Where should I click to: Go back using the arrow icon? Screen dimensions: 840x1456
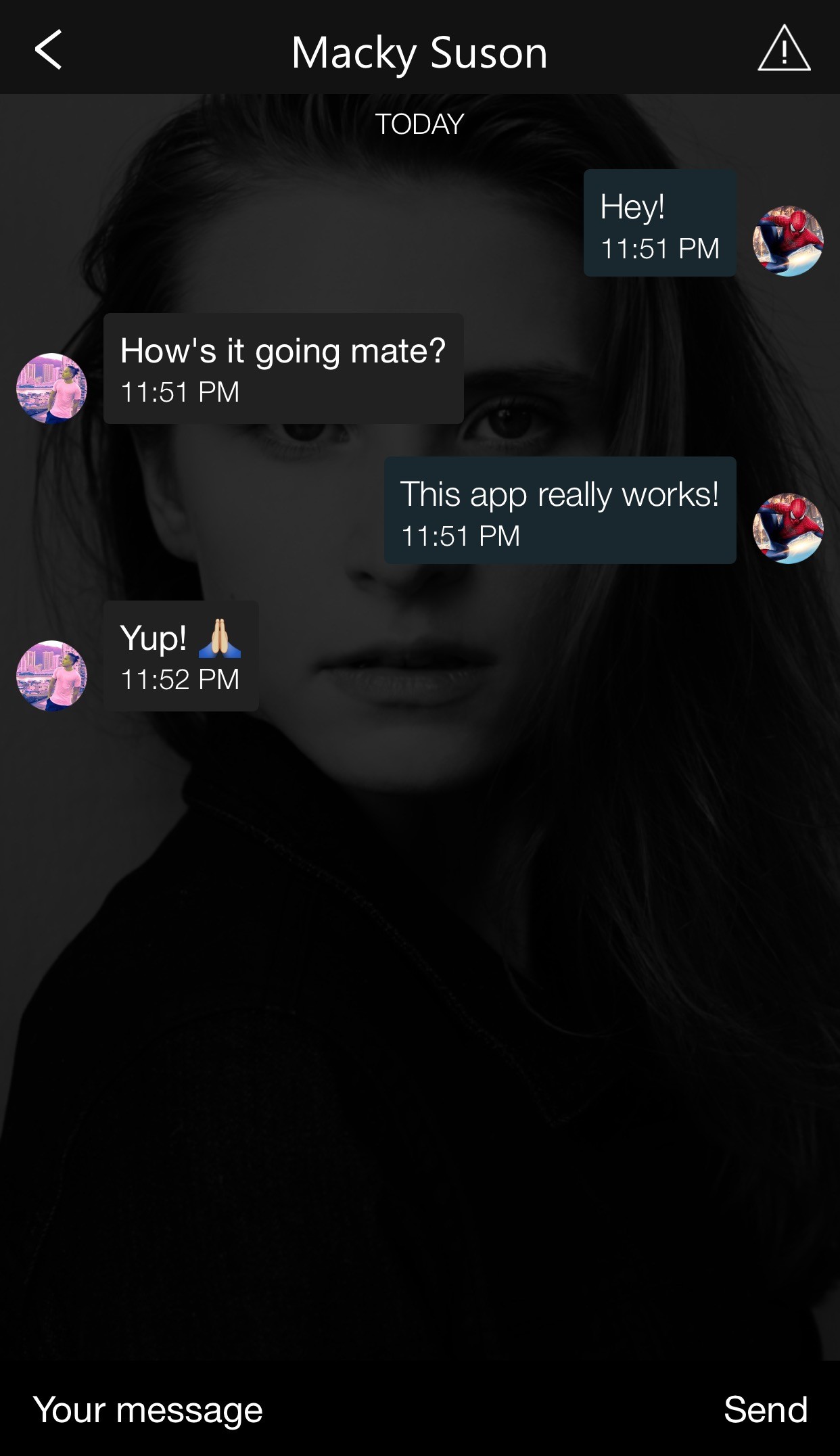click(x=49, y=49)
